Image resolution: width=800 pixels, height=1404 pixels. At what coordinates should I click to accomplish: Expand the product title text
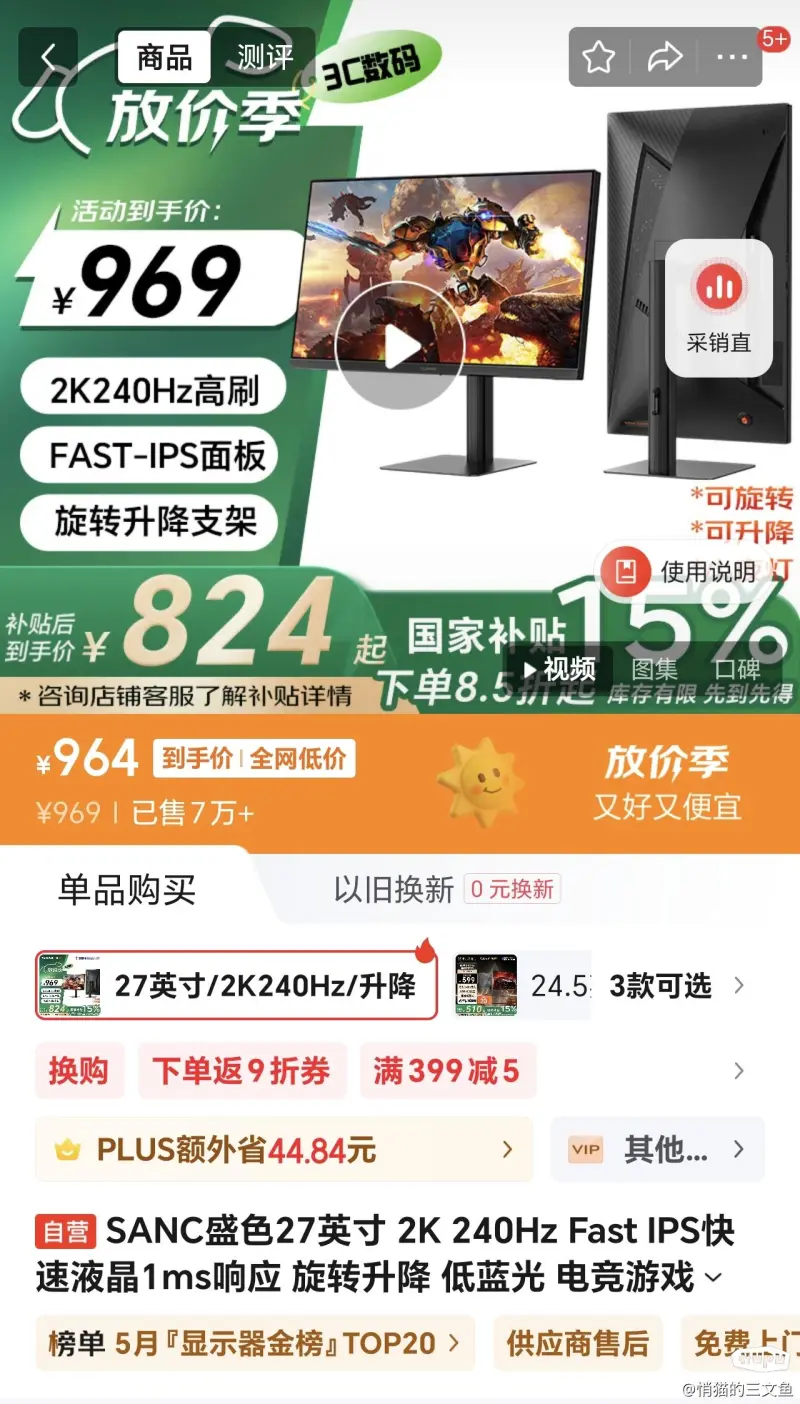(x=713, y=1277)
